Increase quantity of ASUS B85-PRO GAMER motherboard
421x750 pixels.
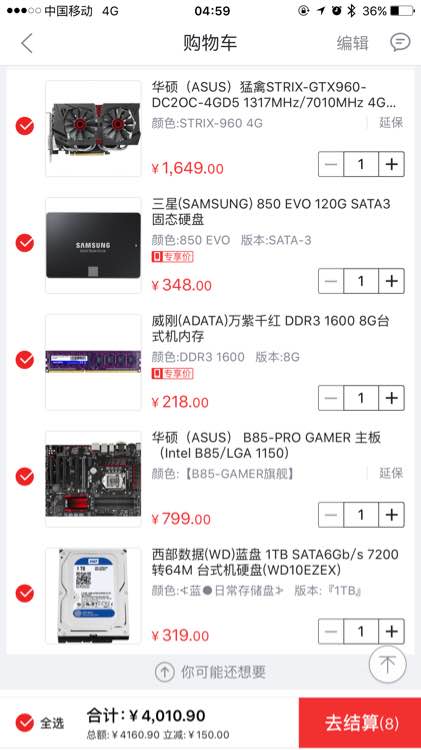point(391,515)
